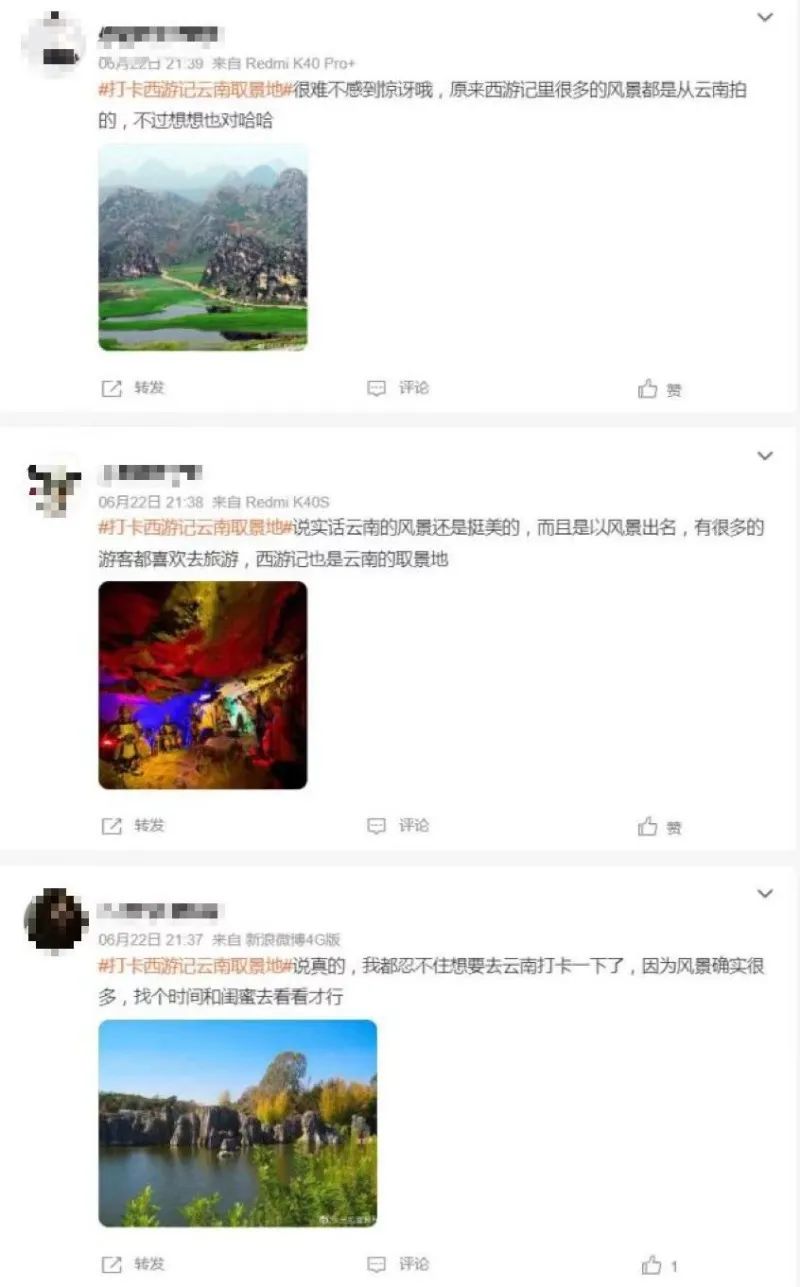Viewport: 800px width, 1287px height.
Task: Like the 21:37 post showing 1 like
Action: [x=660, y=1265]
